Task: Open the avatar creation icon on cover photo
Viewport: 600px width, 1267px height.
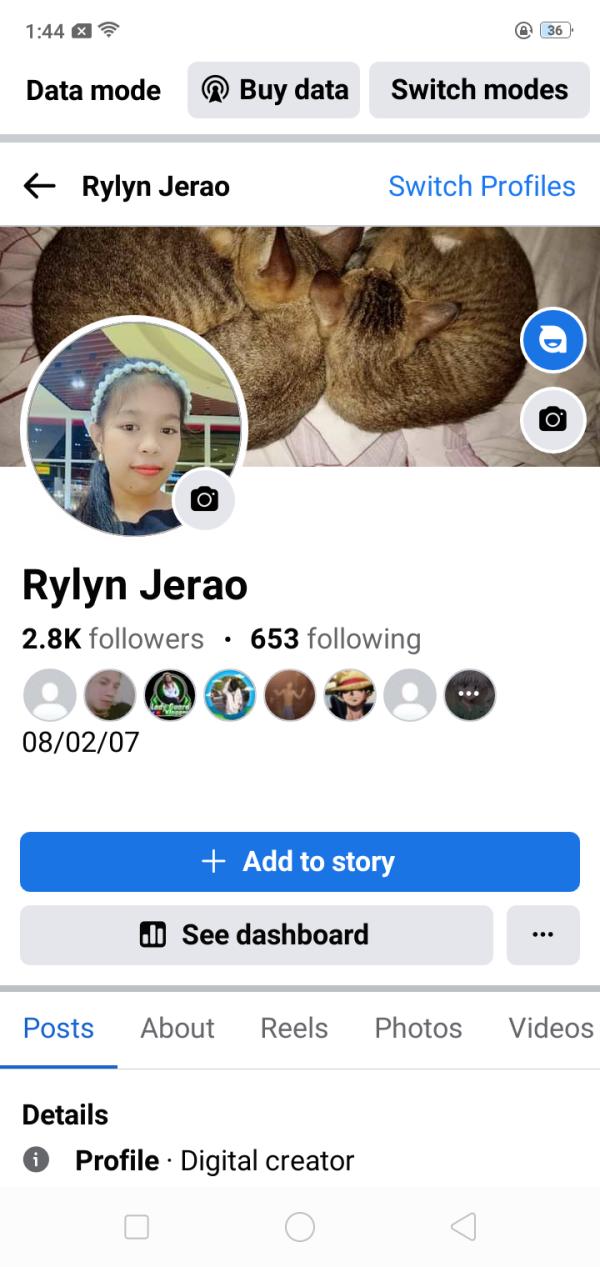Action: 553,341
